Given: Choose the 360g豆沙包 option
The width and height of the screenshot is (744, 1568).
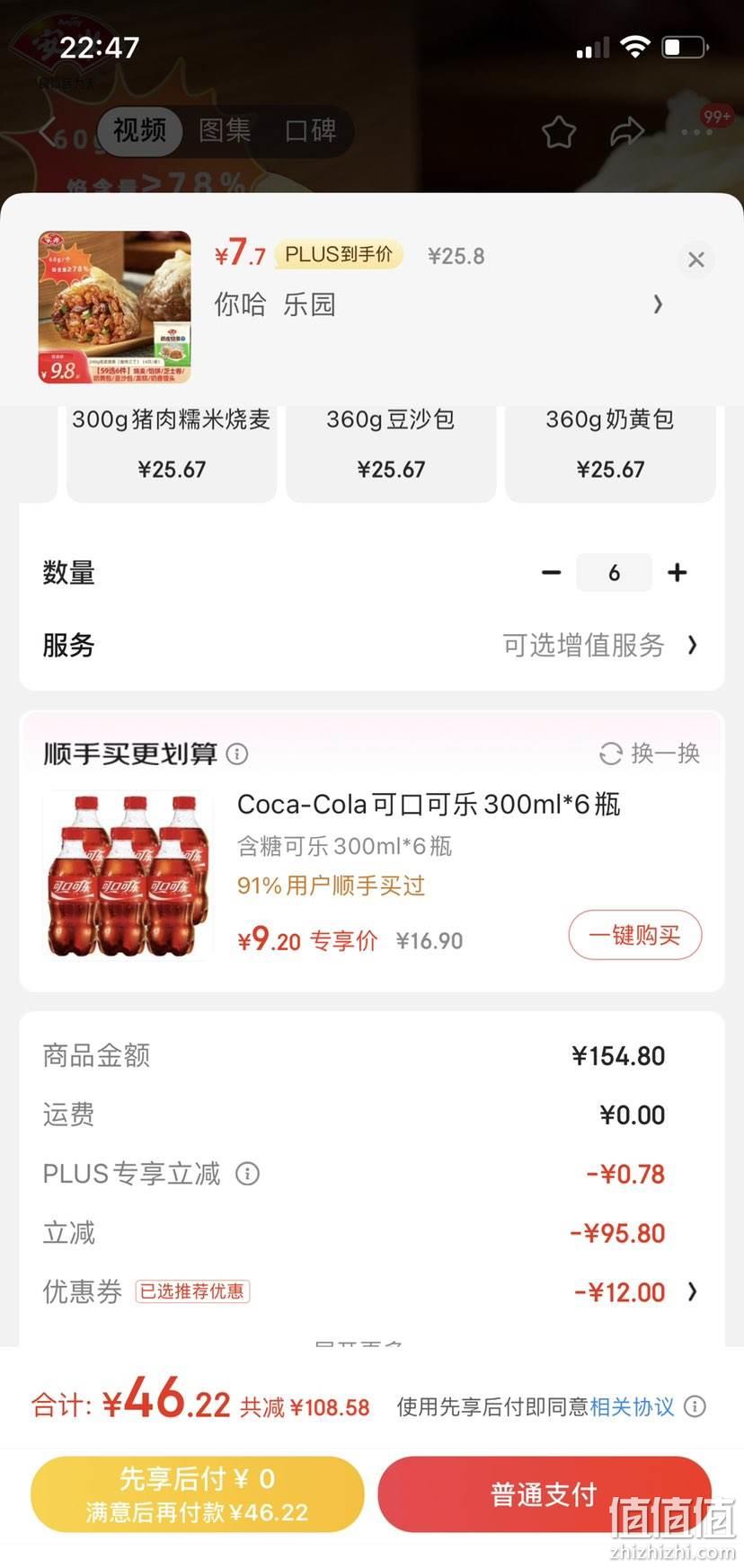Looking at the screenshot, I should (391, 446).
